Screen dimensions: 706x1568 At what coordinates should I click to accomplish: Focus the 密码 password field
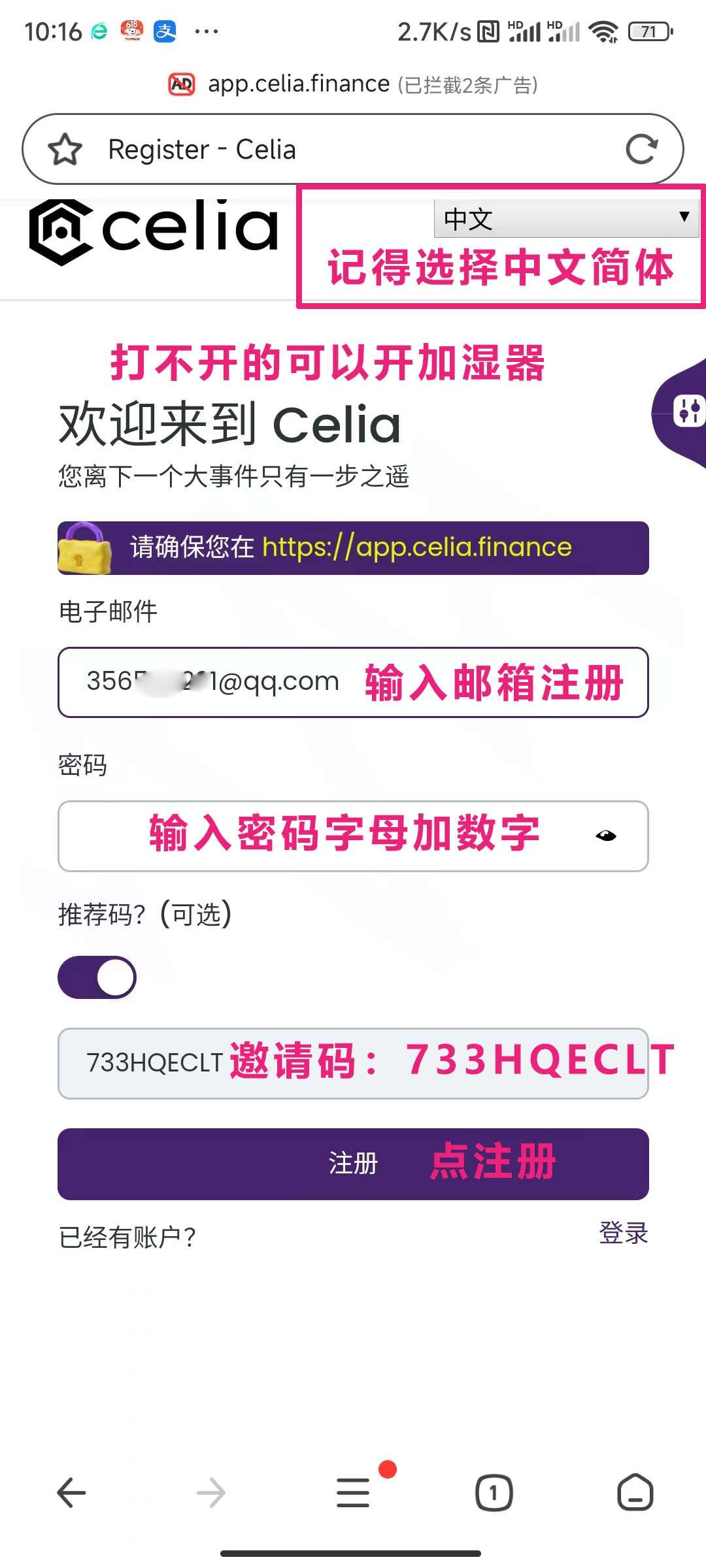327,836
